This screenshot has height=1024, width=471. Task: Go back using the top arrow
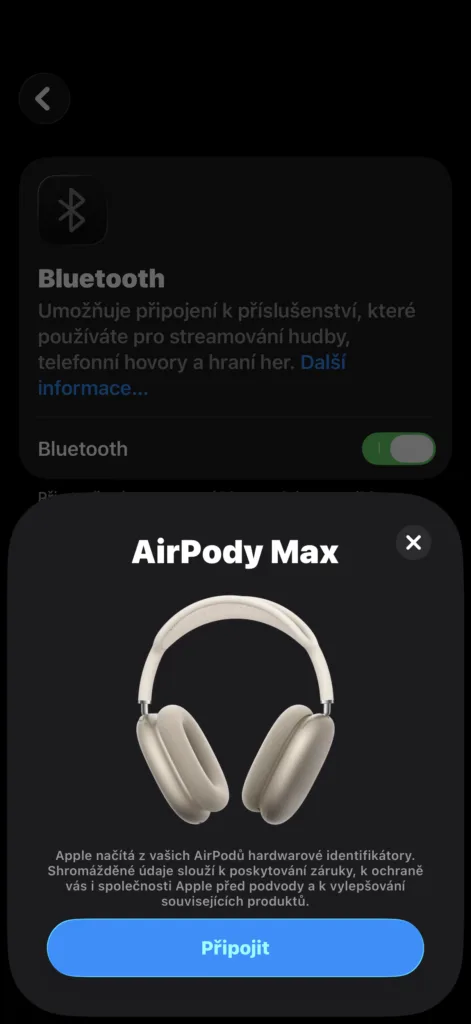pos(44,99)
